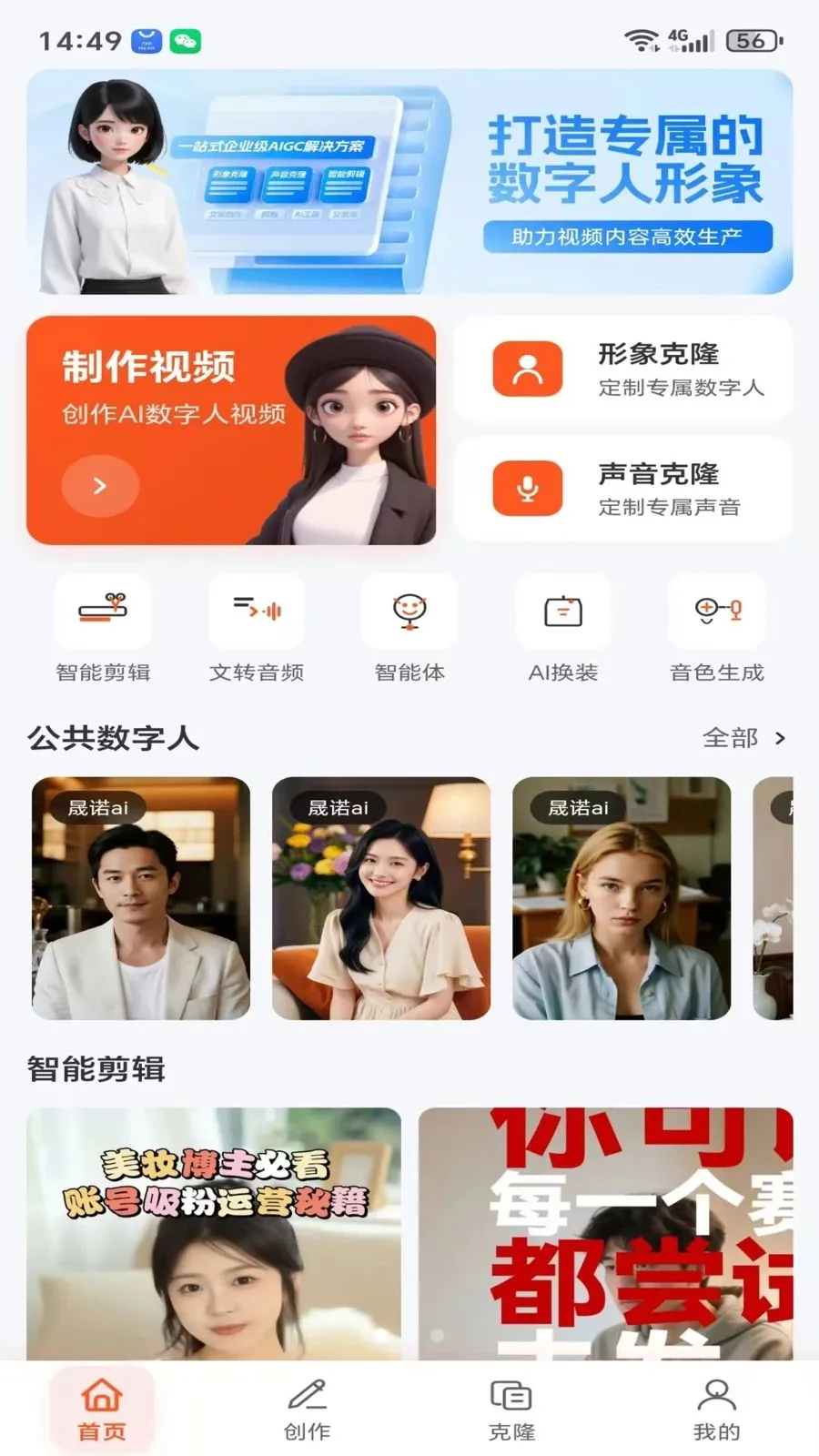Screen dimensions: 819x1456
Task: Open the 音色生成 tool
Action: (717, 630)
